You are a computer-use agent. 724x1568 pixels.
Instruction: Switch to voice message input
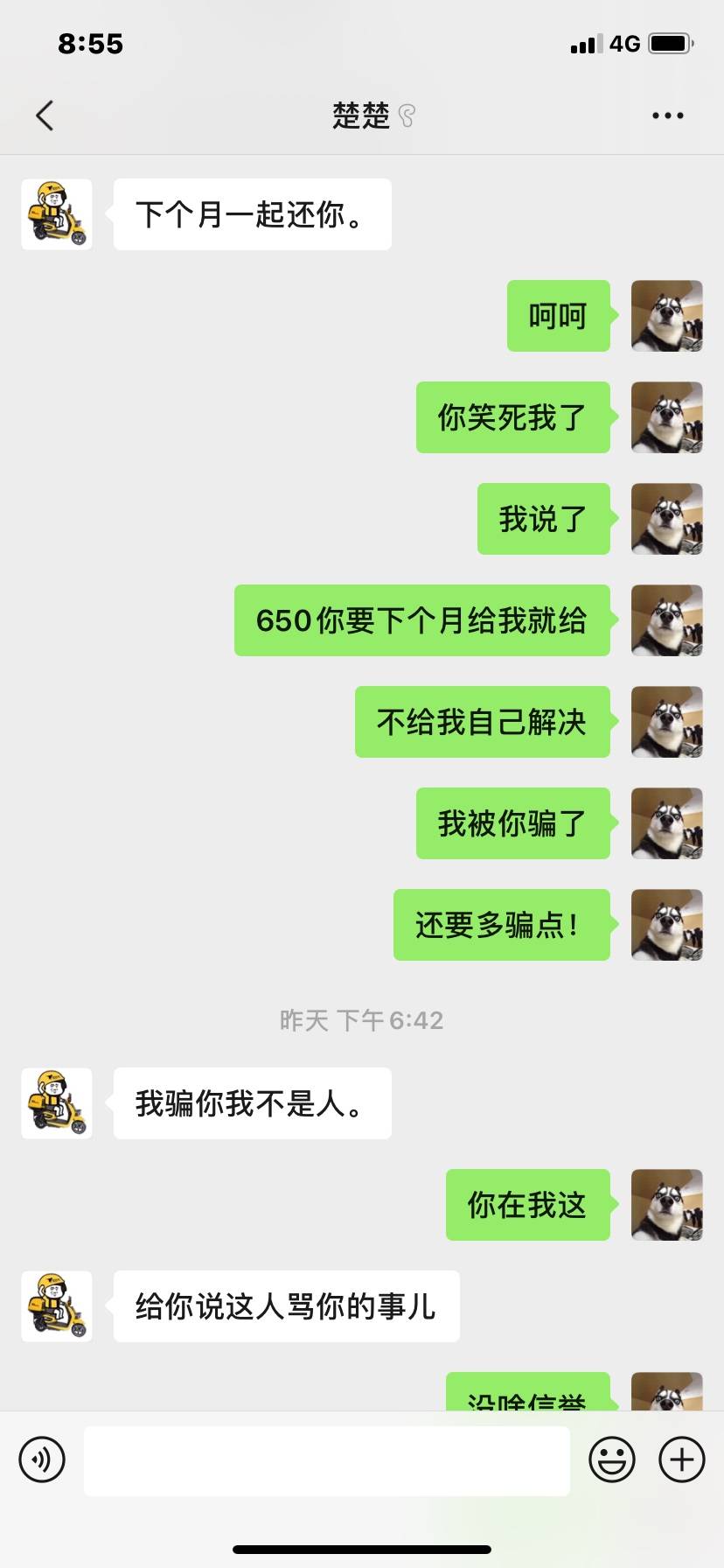42,1459
